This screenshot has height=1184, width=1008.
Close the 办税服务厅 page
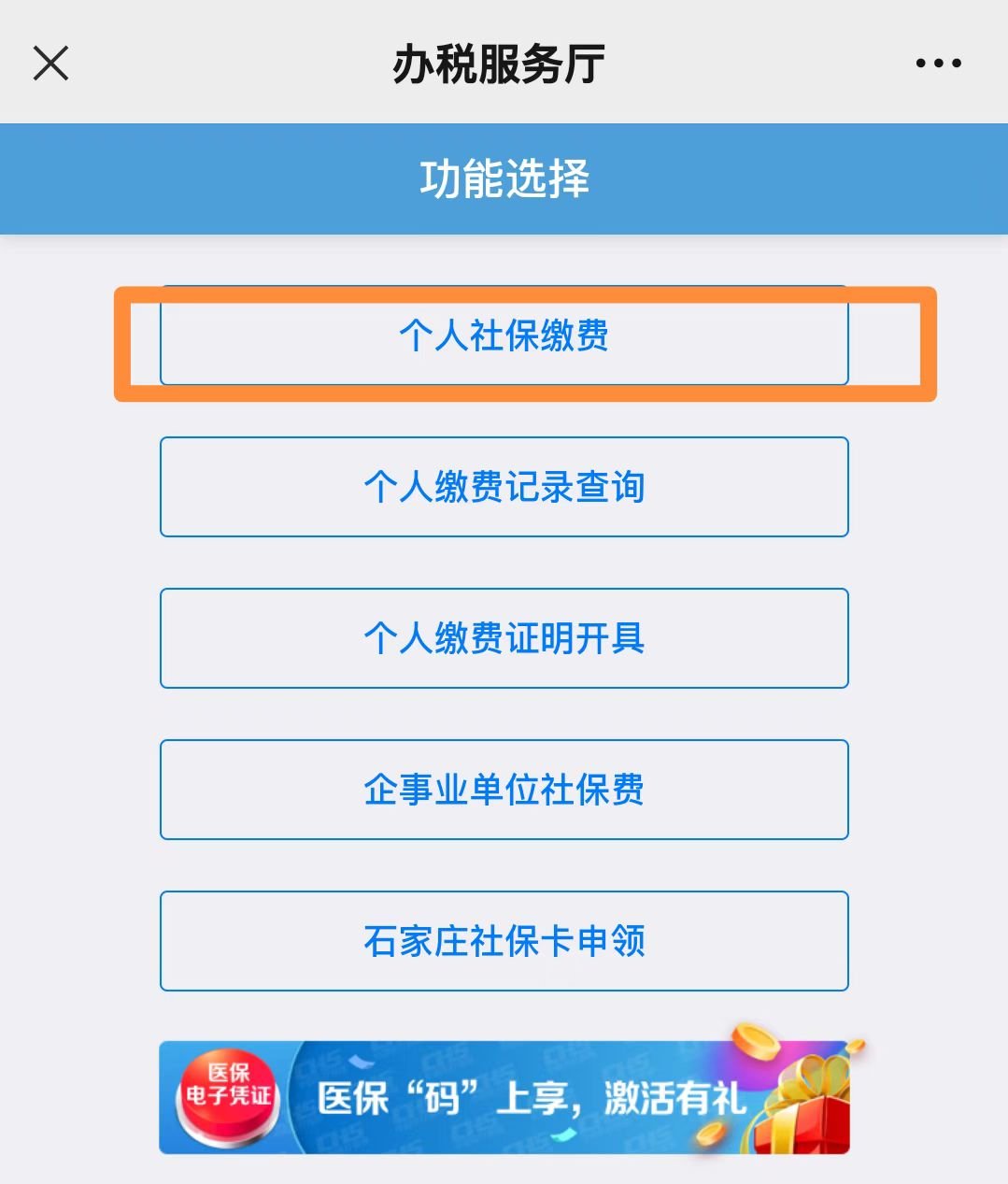click(x=50, y=64)
